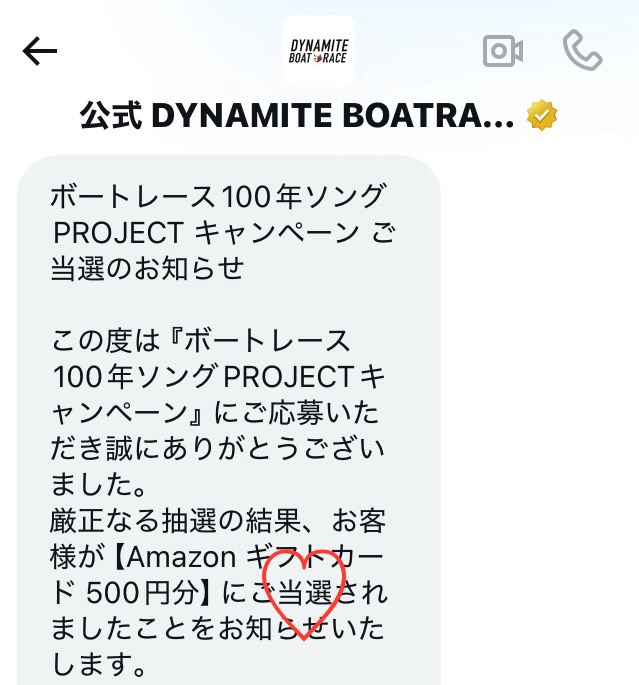Start a video call with DYNAMITE BOATRACE
This screenshot has width=639, height=685.
(504, 50)
